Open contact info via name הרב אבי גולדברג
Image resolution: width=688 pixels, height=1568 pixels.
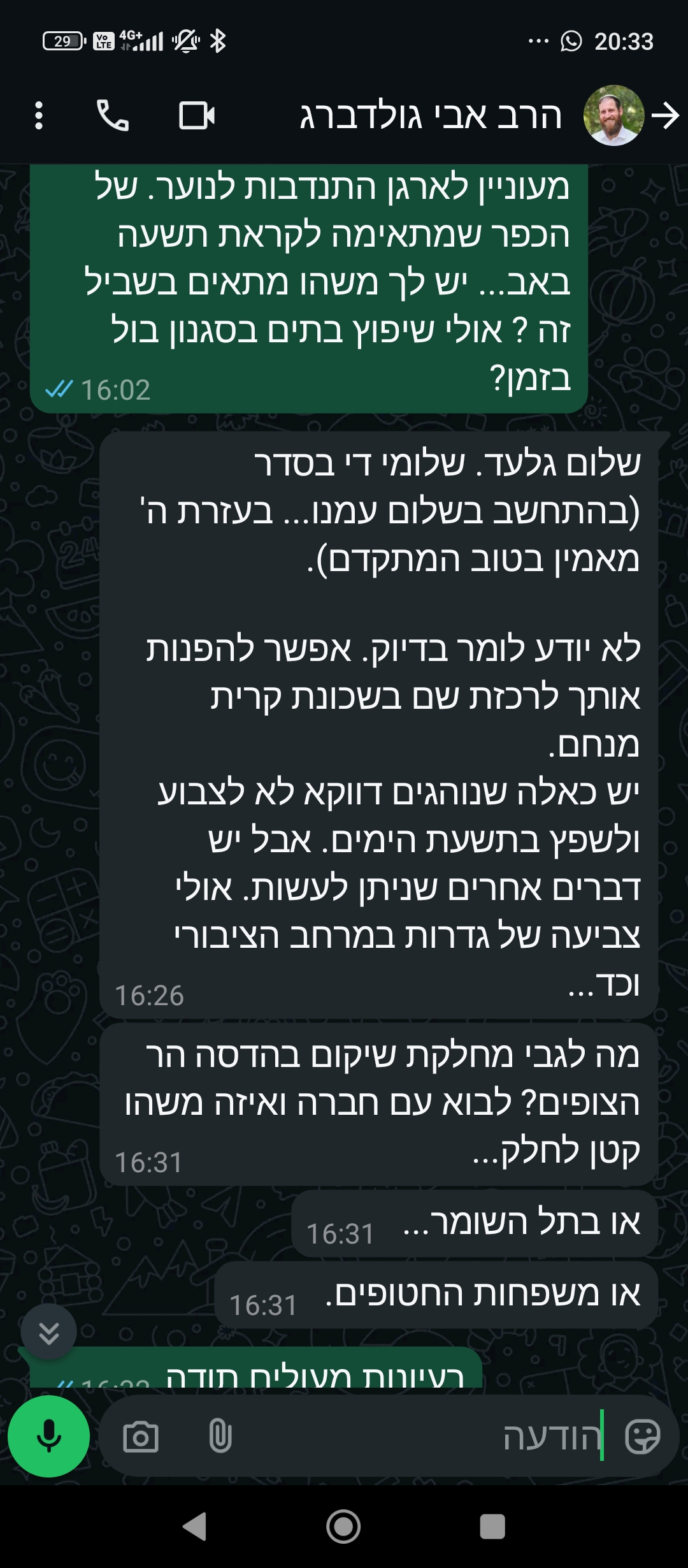pyautogui.click(x=431, y=116)
